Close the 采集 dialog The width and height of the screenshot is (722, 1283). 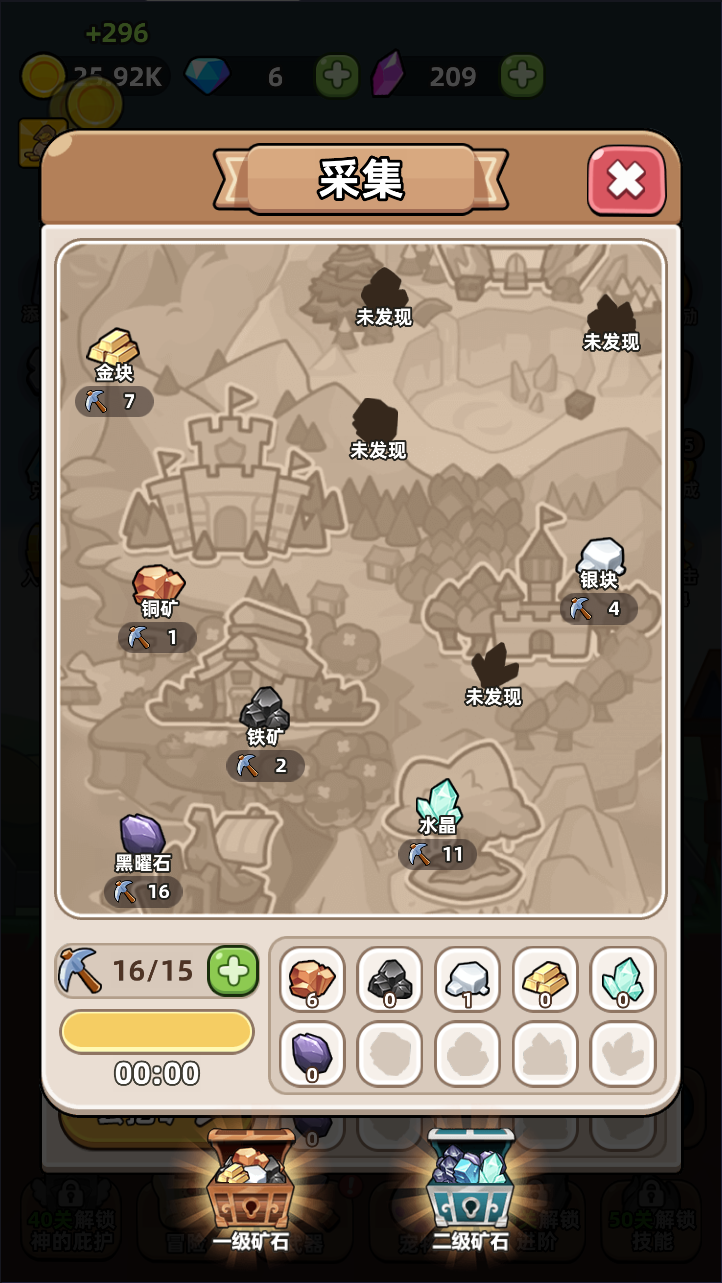[626, 180]
